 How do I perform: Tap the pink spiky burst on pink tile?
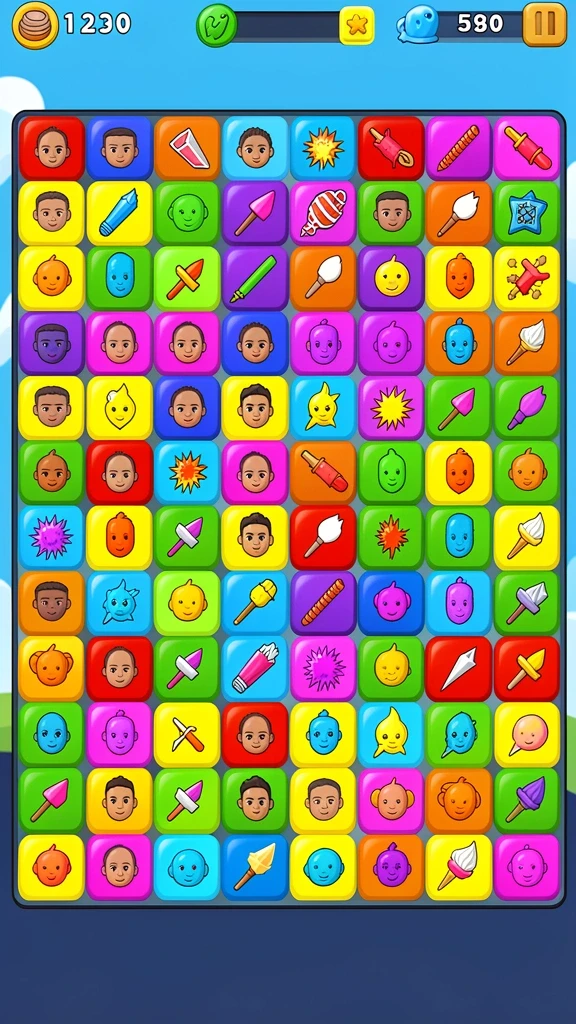(x=323, y=668)
